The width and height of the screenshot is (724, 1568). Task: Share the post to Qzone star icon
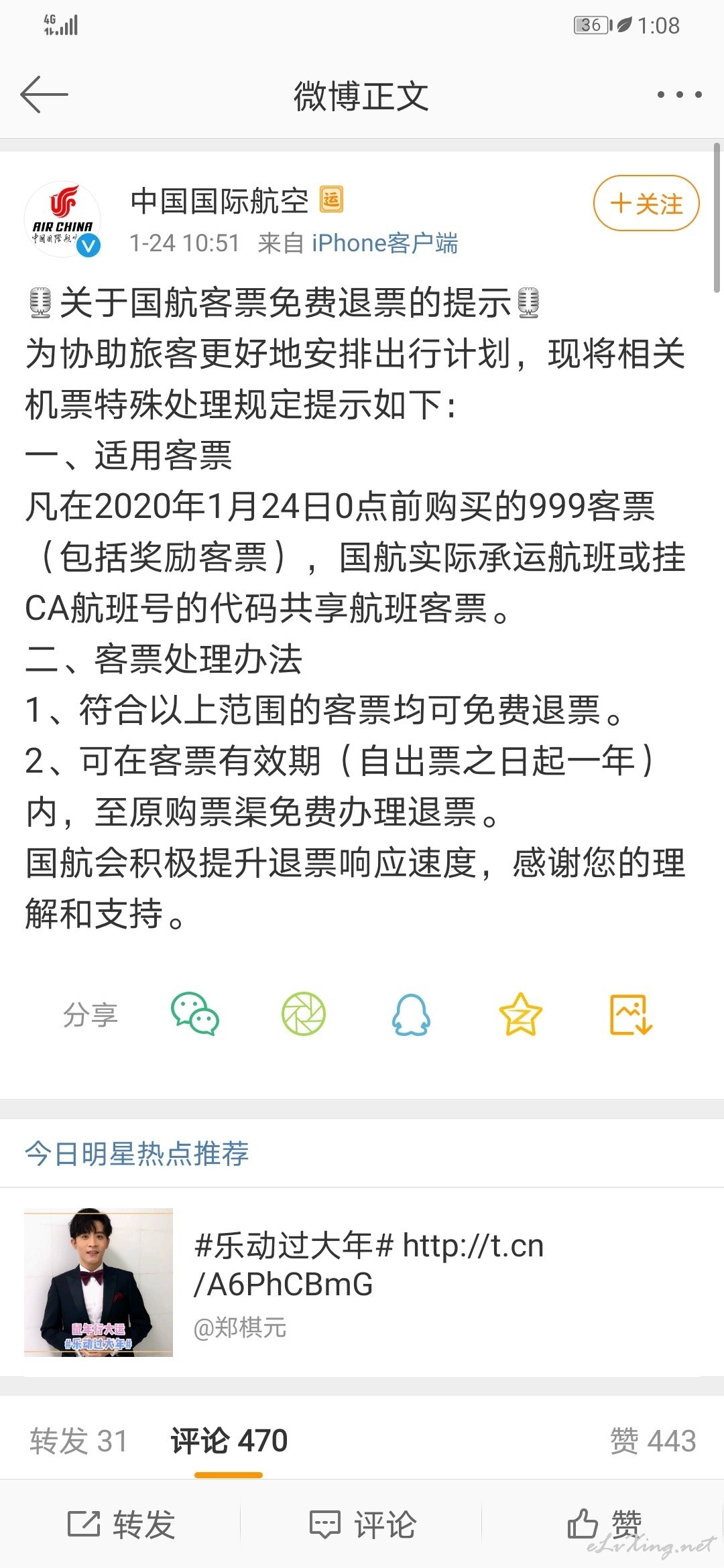[x=520, y=1014]
